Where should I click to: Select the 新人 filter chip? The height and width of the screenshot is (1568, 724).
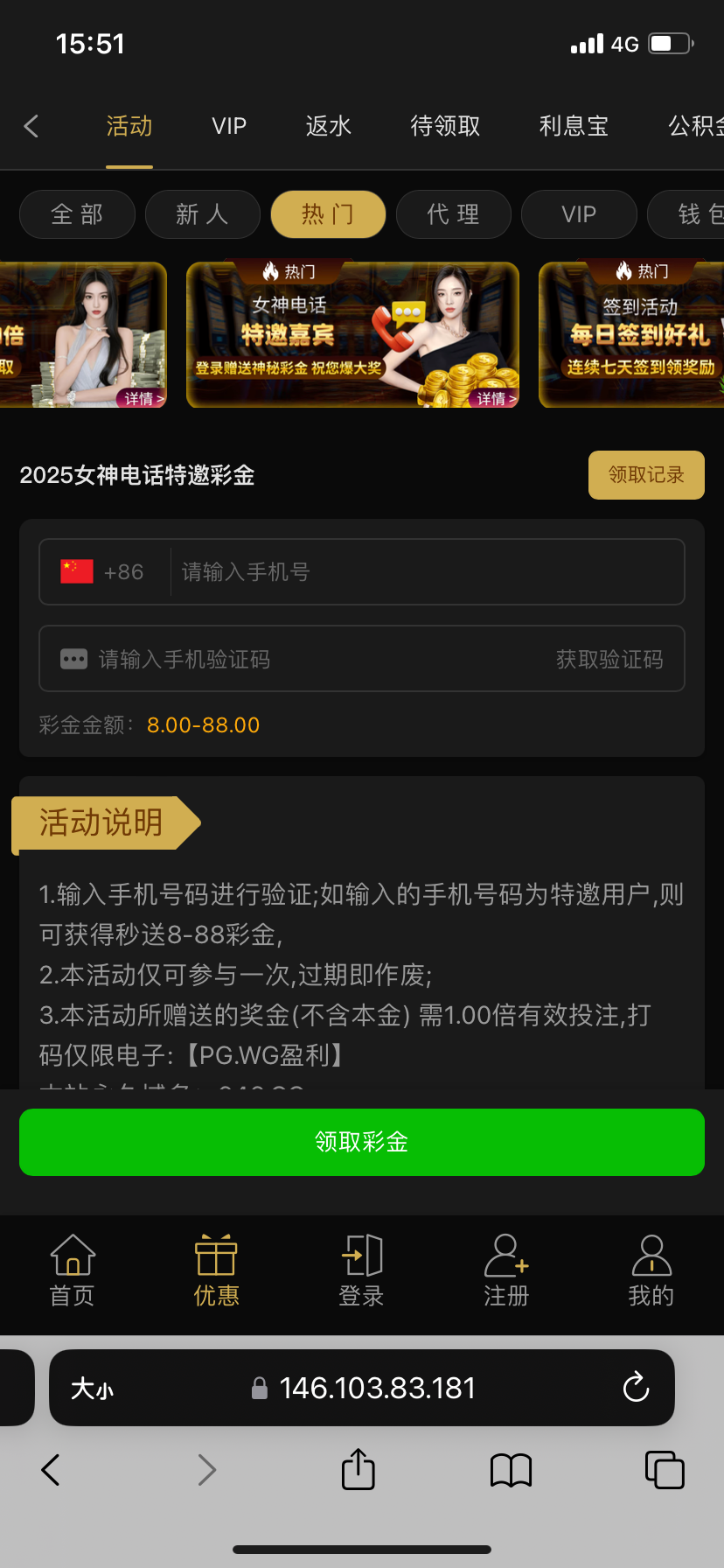coord(202,214)
